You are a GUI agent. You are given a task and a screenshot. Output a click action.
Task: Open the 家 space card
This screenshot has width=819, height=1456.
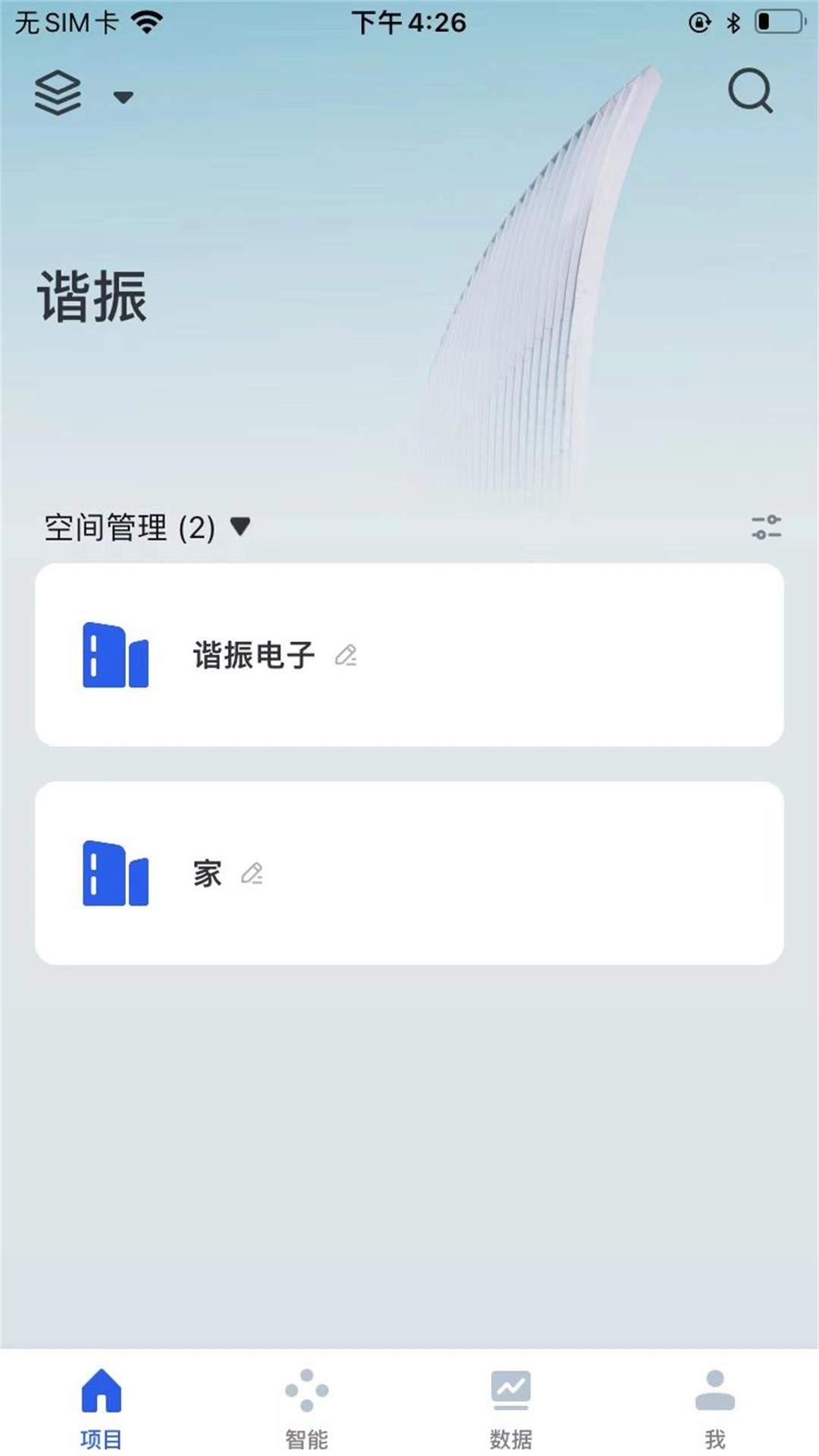click(x=409, y=874)
